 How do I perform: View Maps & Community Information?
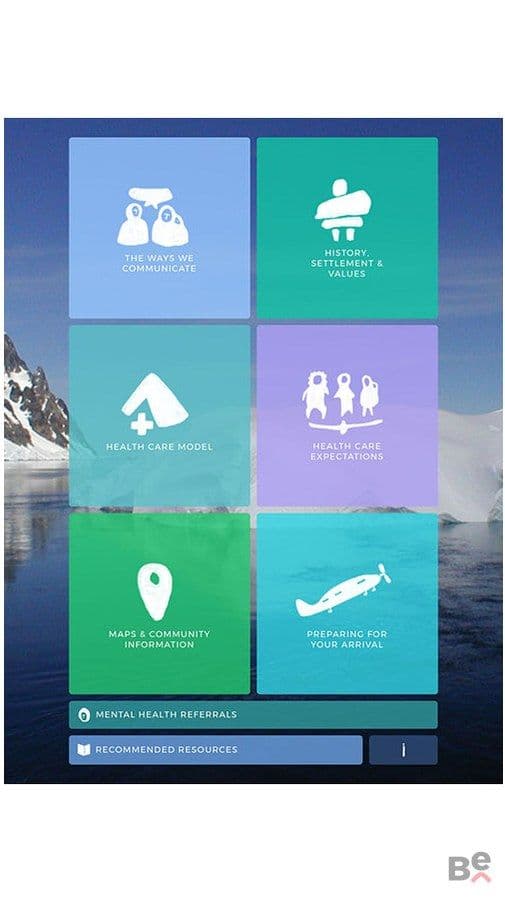click(x=160, y=604)
